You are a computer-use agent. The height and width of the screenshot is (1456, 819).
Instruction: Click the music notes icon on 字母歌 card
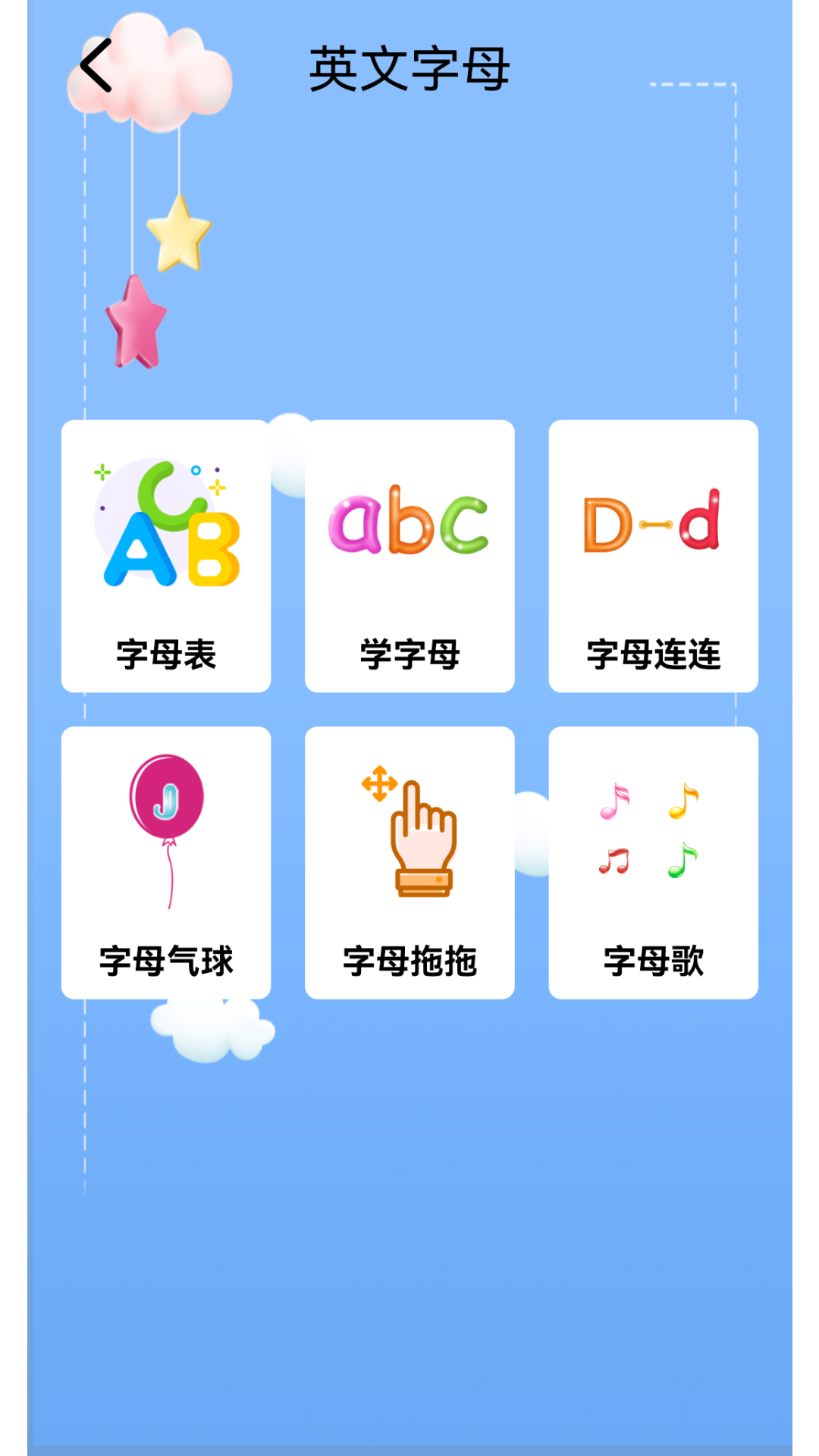coord(651,830)
